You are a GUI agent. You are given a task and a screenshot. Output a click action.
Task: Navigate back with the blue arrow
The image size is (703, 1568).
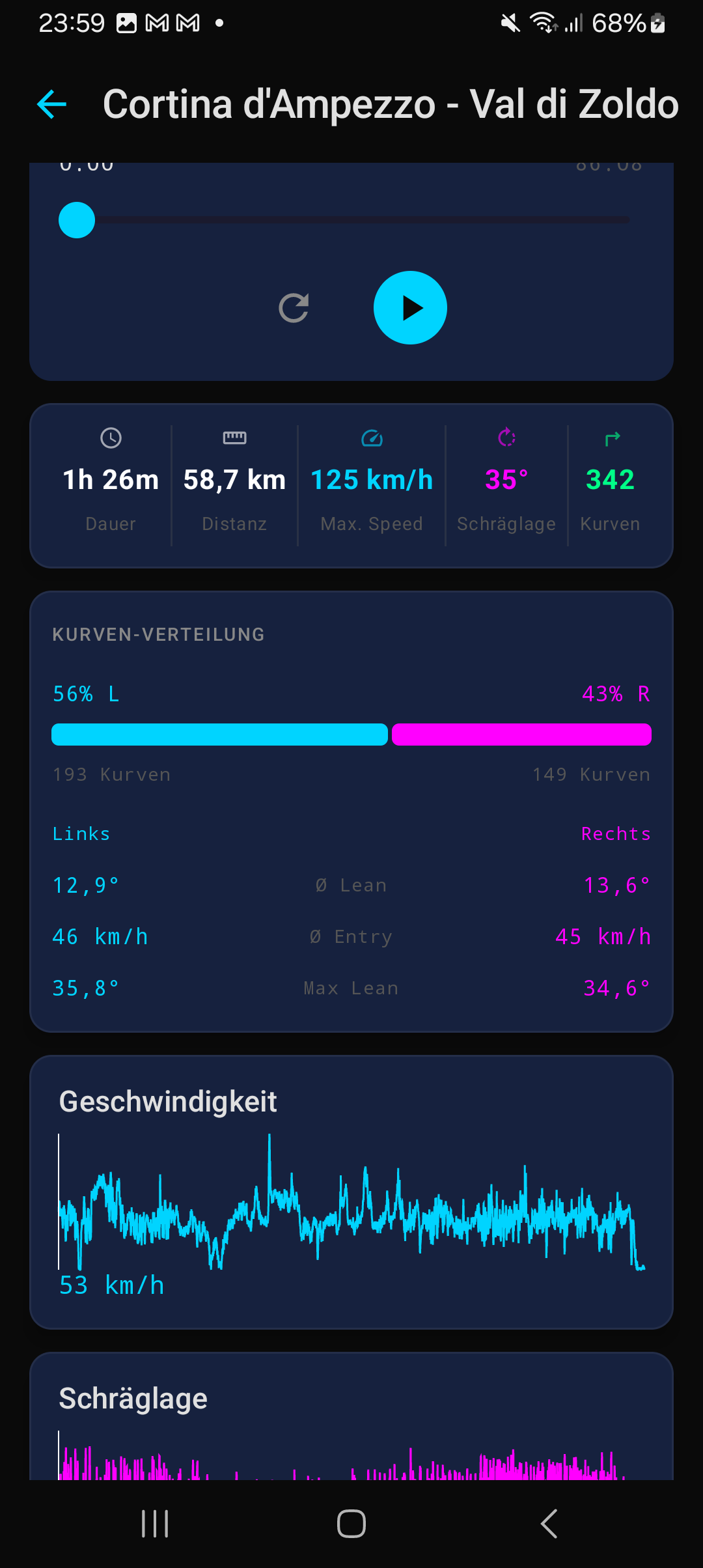[51, 104]
